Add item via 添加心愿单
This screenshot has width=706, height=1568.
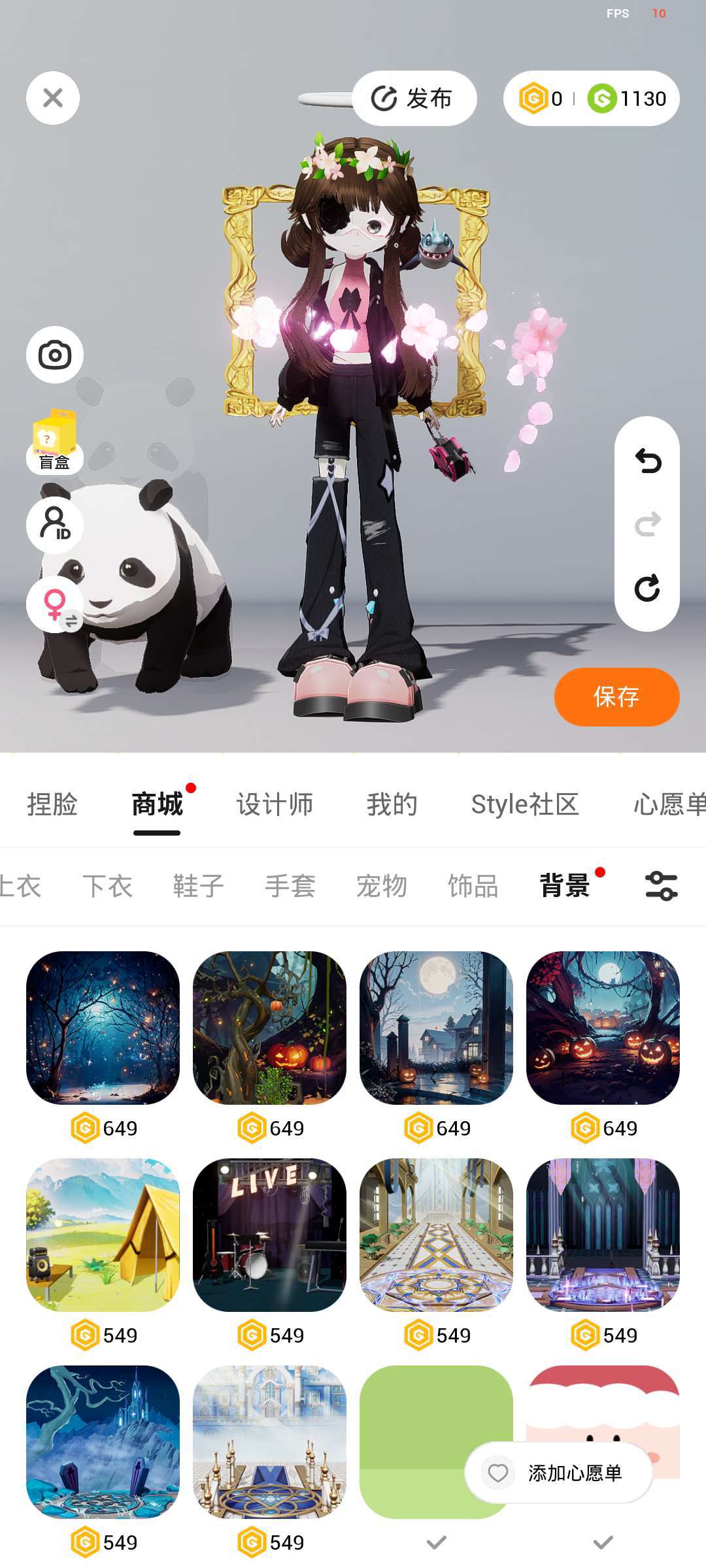pyautogui.click(x=559, y=1473)
